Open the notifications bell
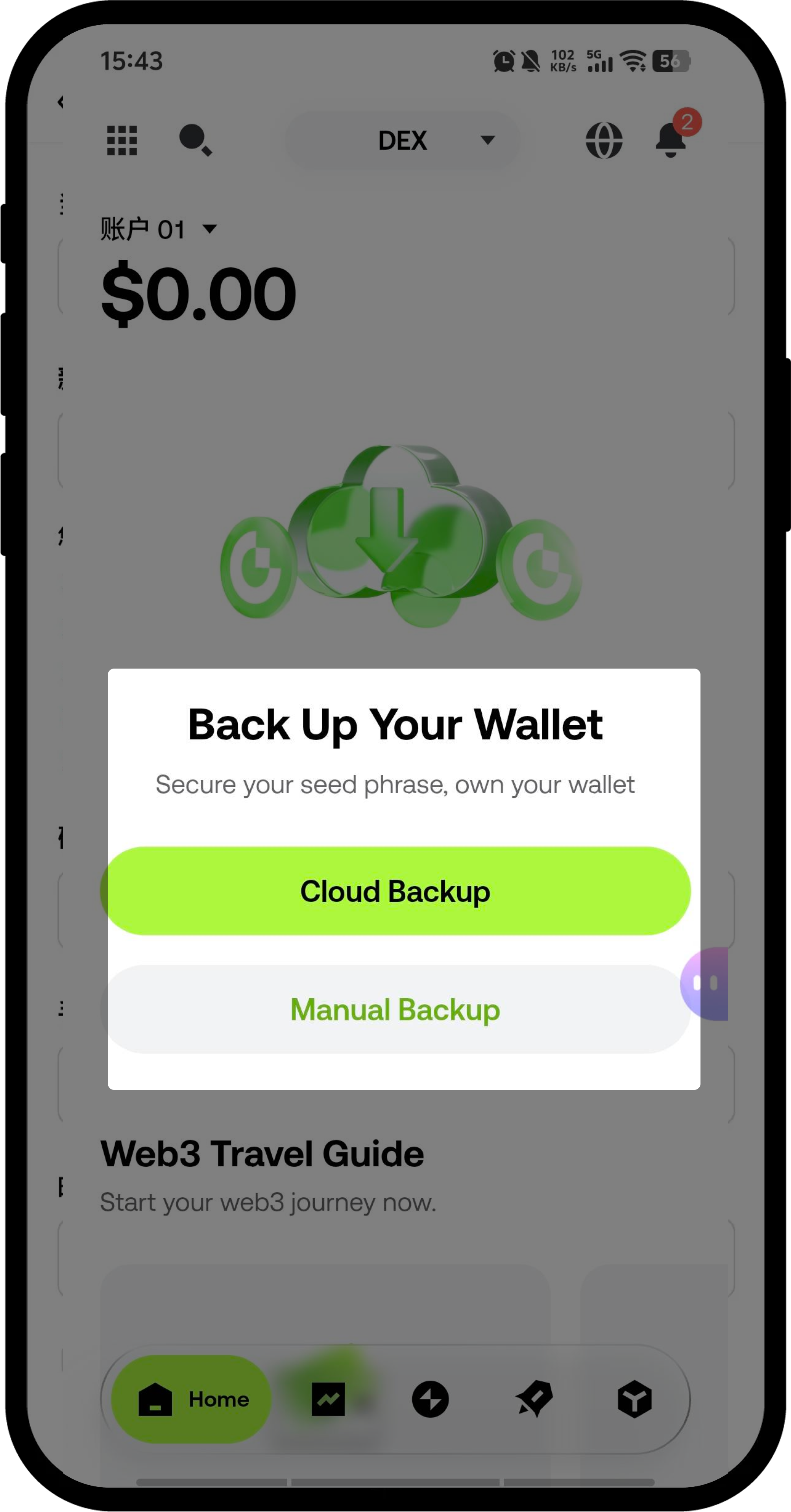This screenshot has height=1512, width=791. 671,140
